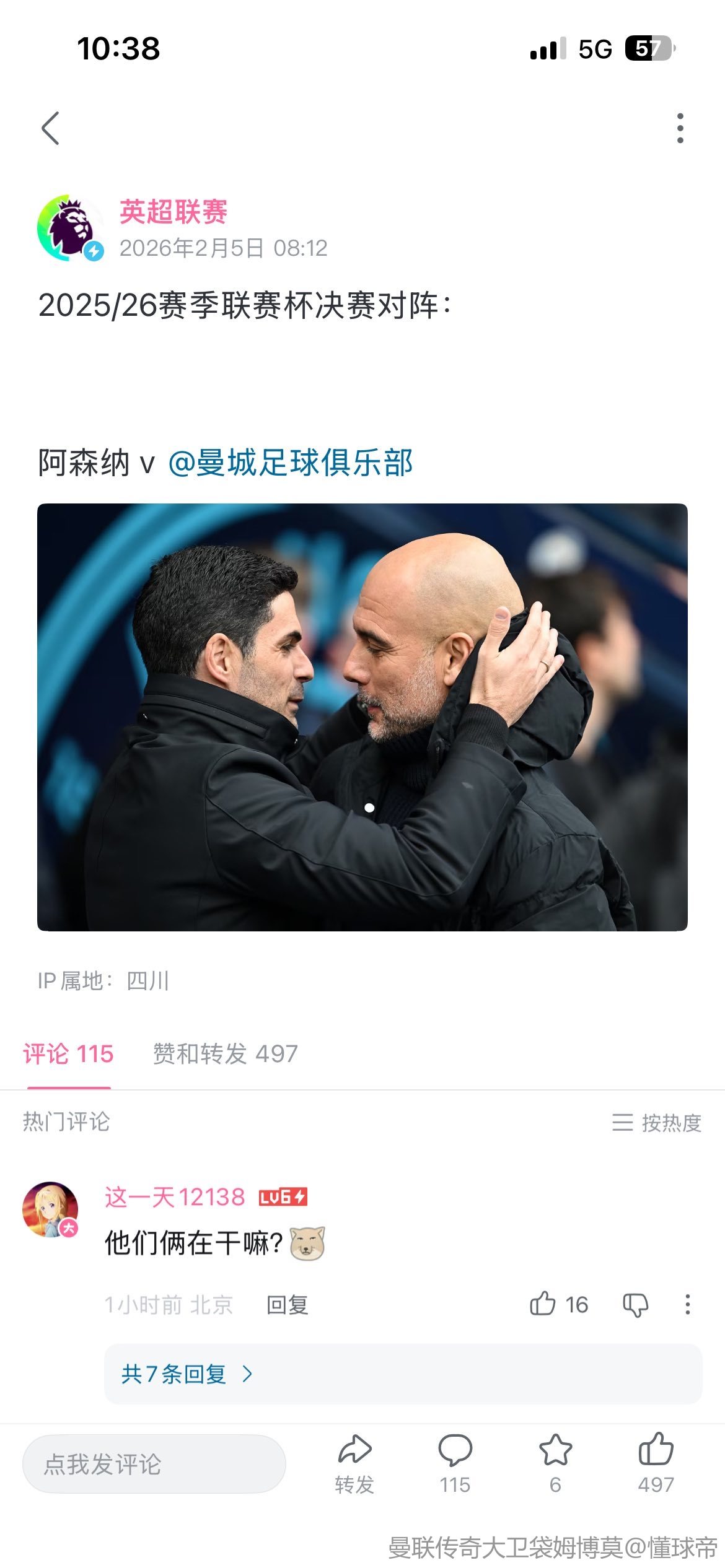This screenshot has height=1568, width=725.
Task: Open more options on 这一天12138's comment
Action: [687, 1304]
